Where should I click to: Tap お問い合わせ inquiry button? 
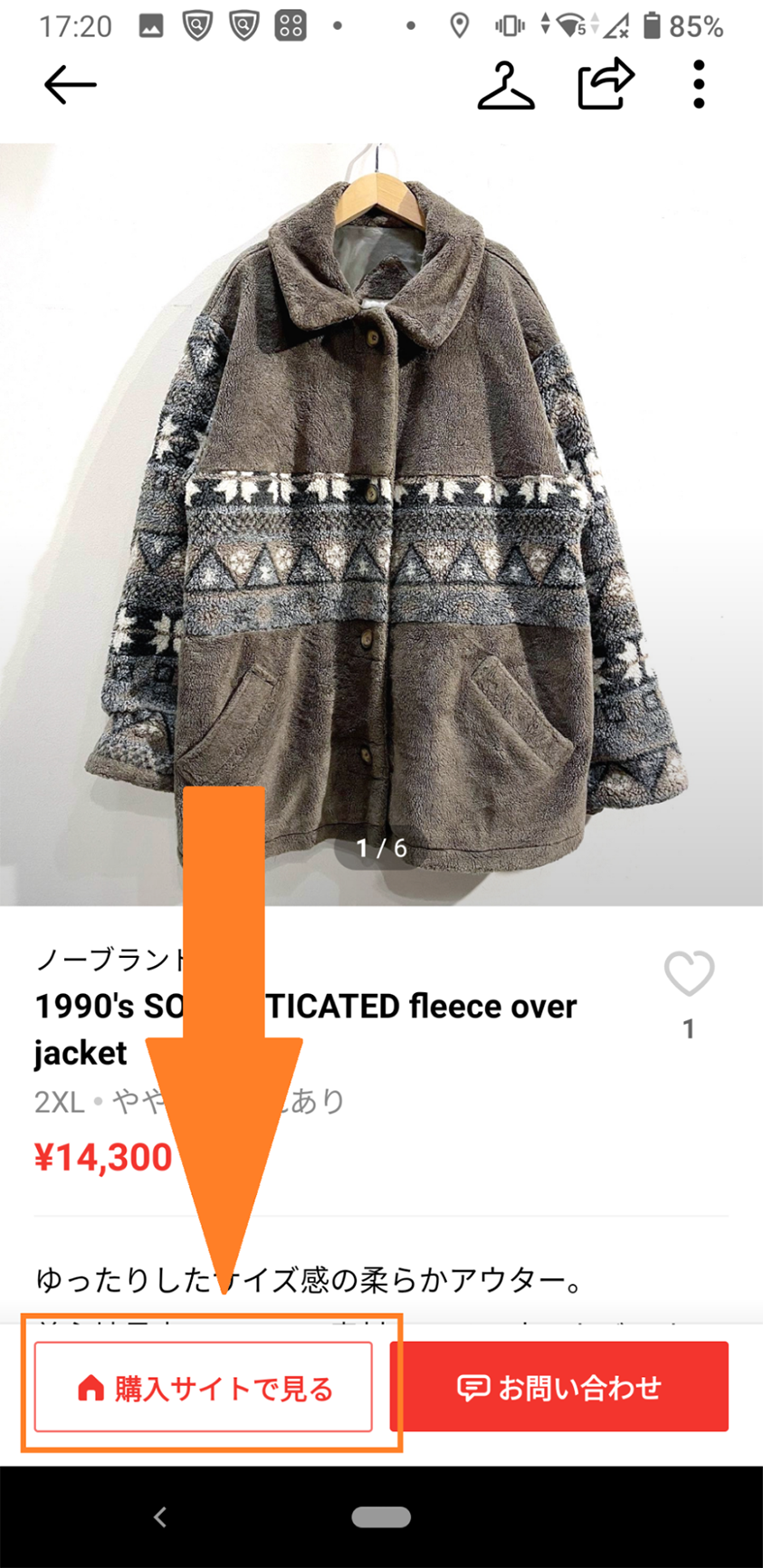[559, 1387]
